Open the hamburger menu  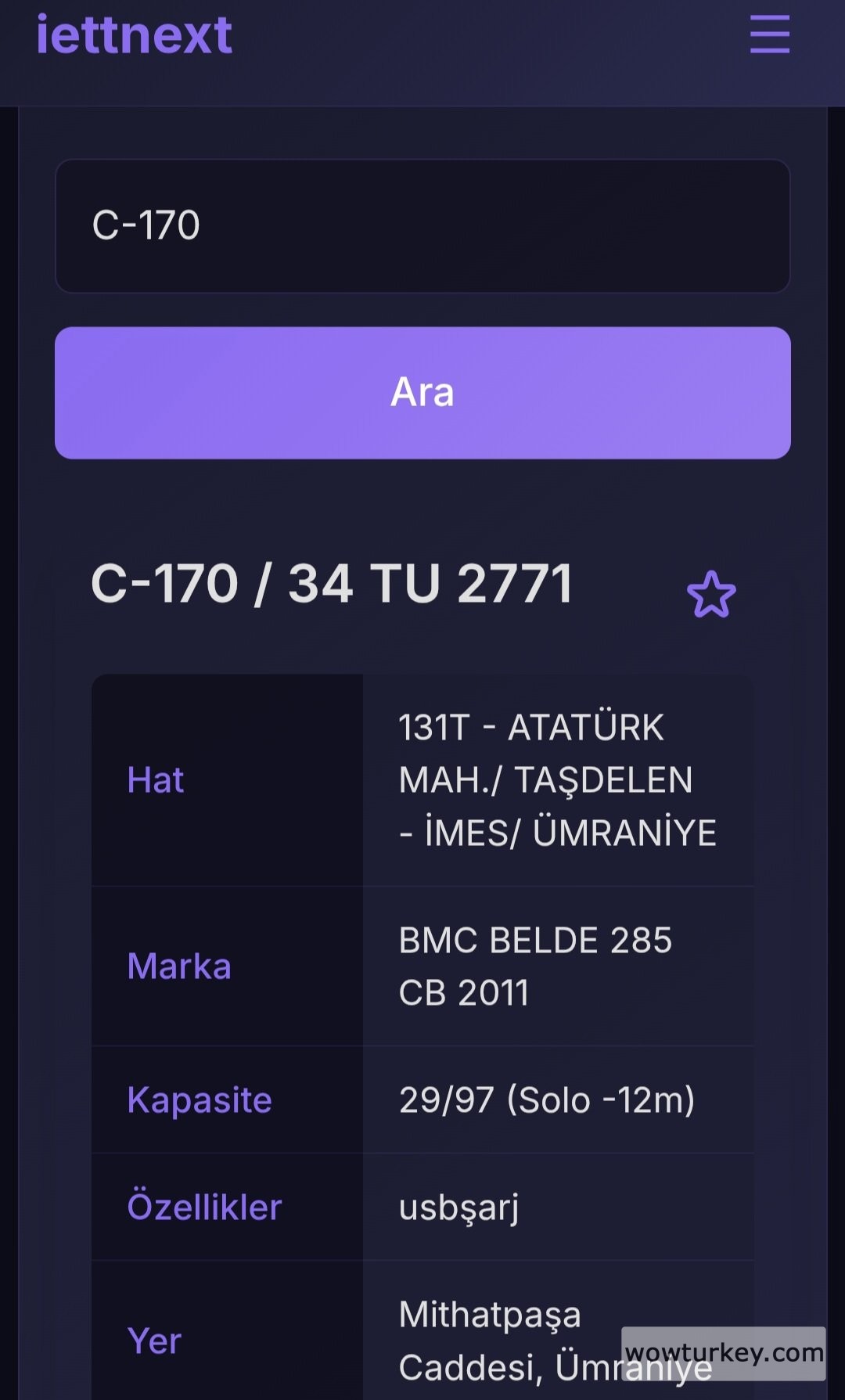[x=769, y=35]
